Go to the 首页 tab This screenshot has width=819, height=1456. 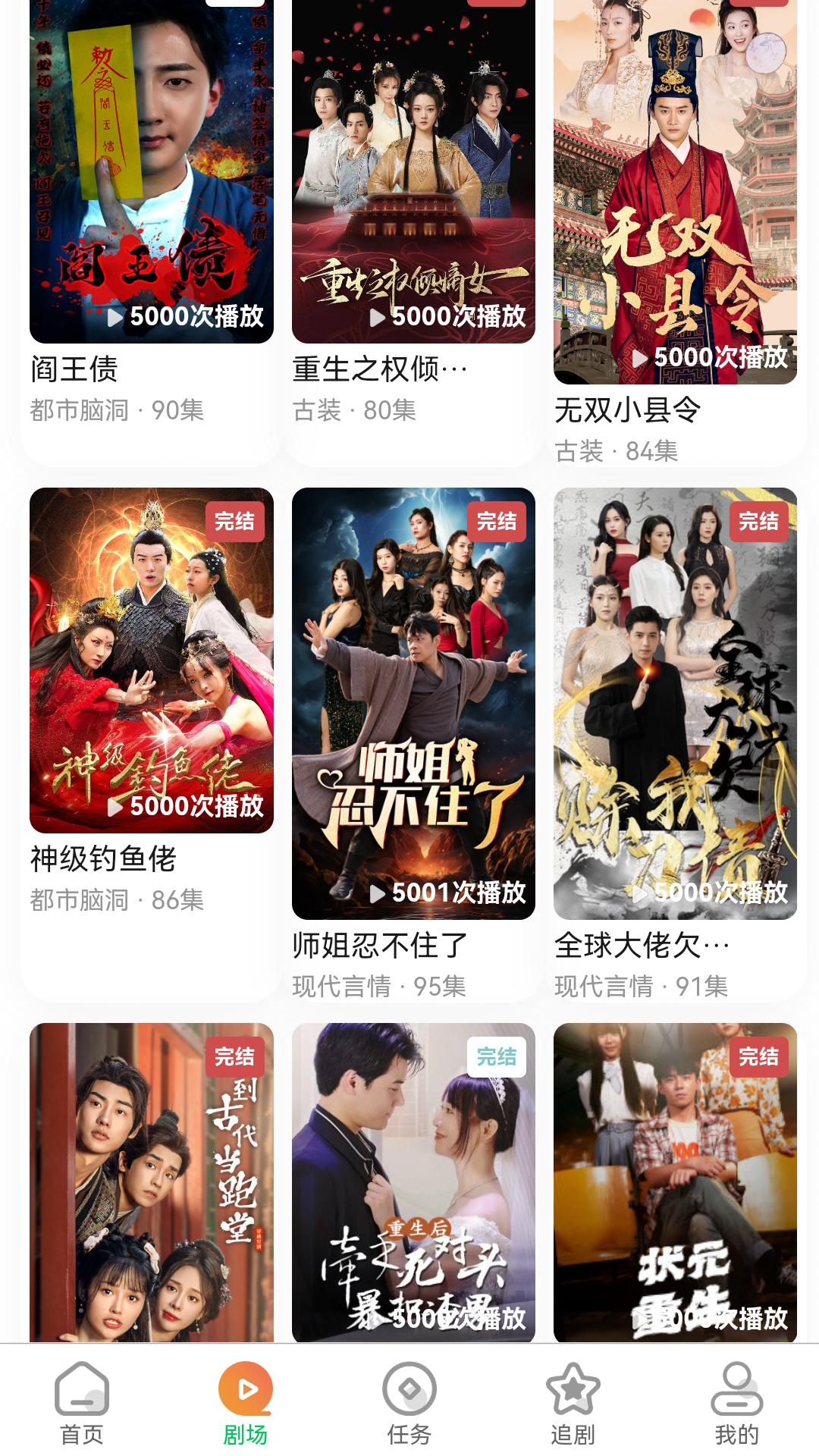[82, 1403]
